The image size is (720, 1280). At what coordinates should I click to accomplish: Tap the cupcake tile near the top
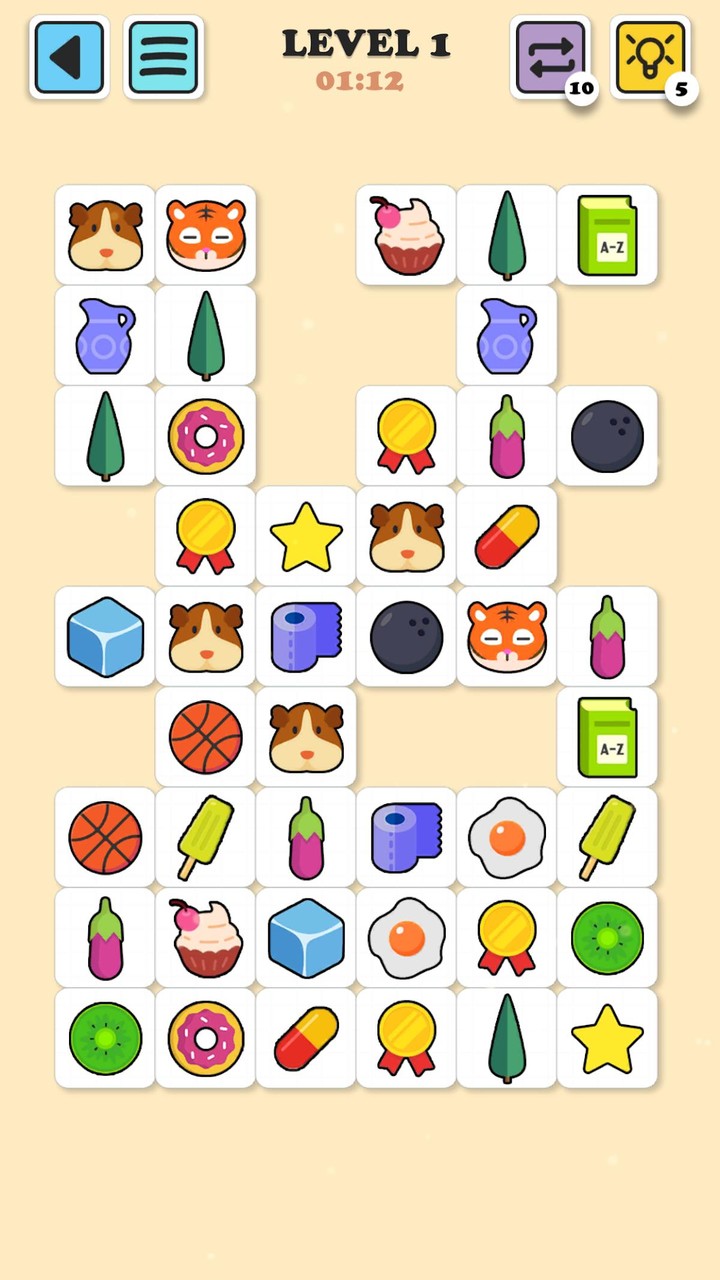coord(406,235)
